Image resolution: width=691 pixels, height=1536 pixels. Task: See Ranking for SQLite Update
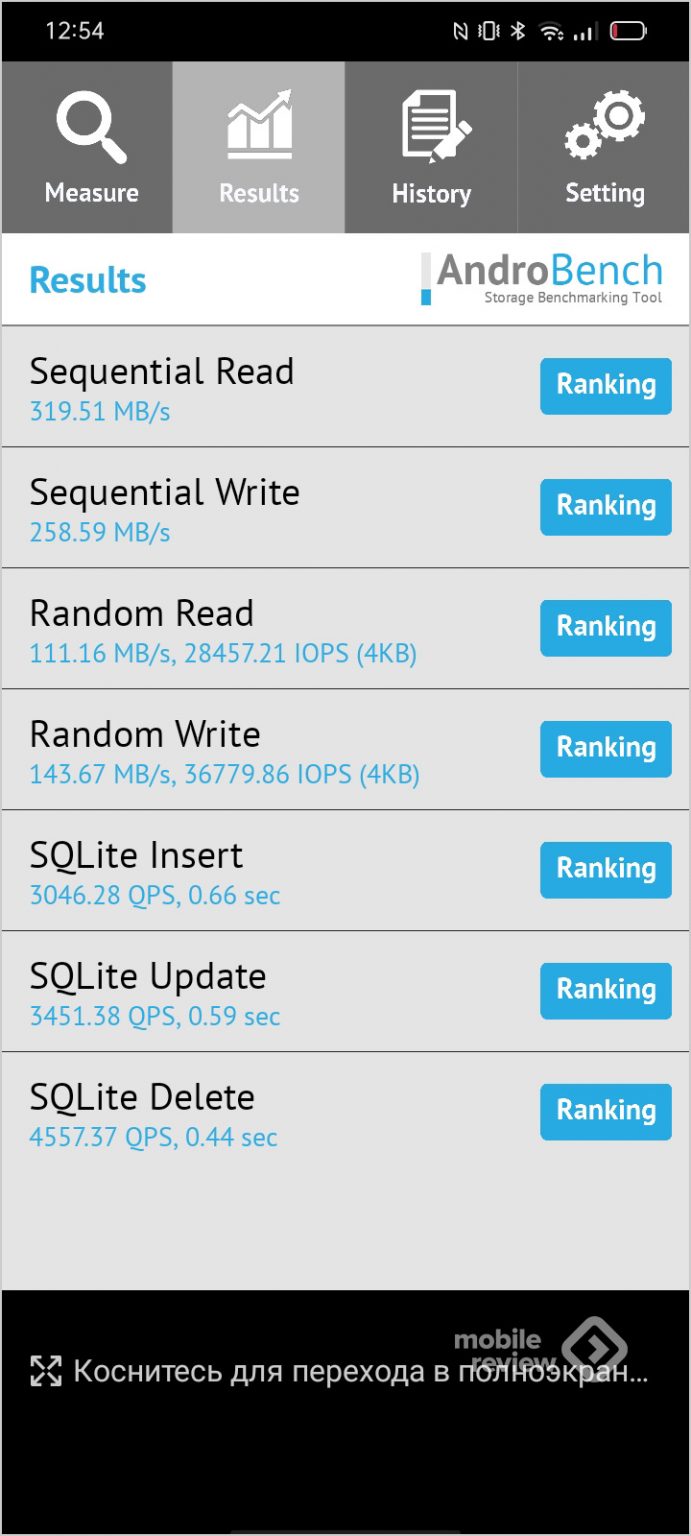(x=605, y=990)
